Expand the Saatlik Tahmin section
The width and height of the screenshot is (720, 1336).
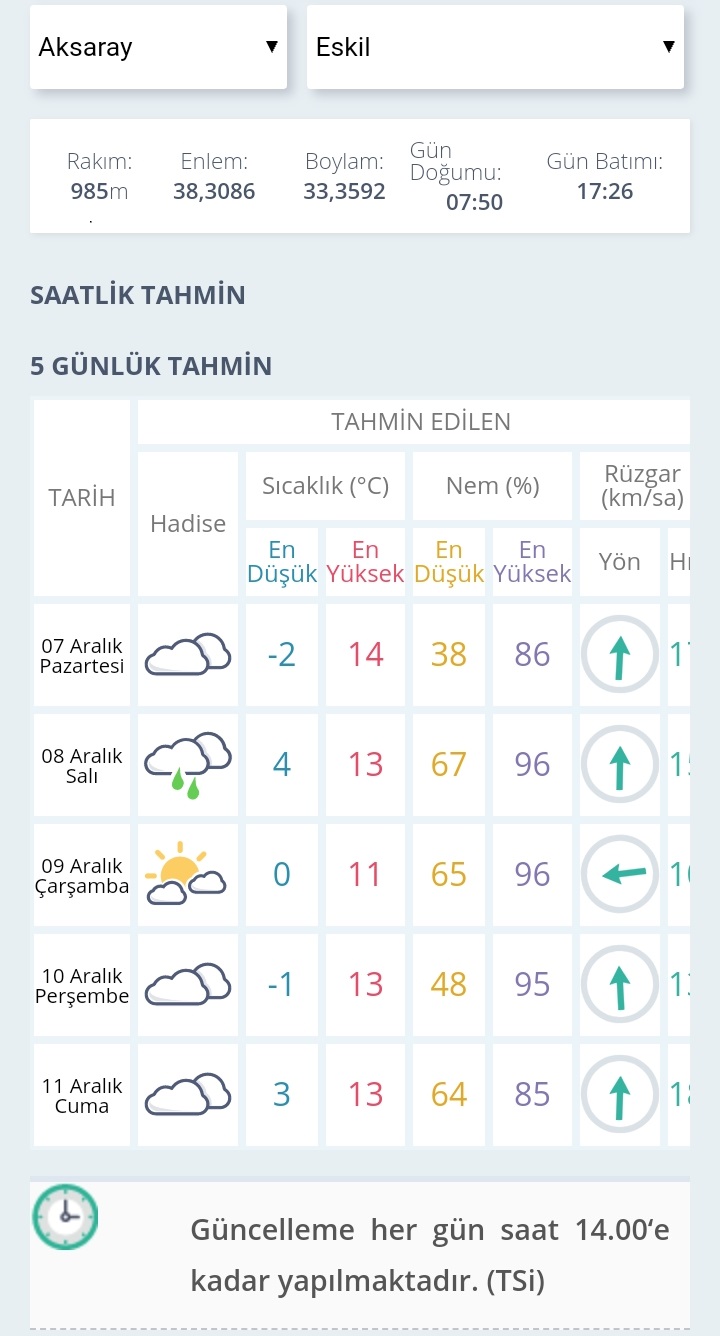[x=138, y=295]
